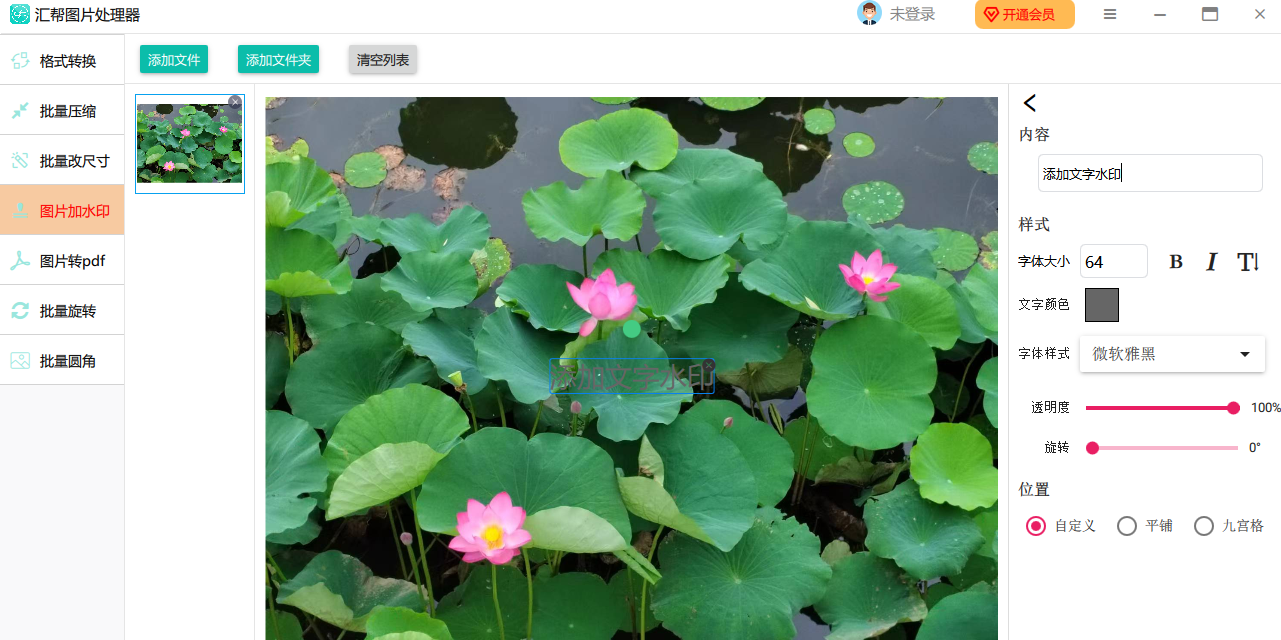Click the 添加文件 button
1281x640 pixels.
[x=174, y=60]
